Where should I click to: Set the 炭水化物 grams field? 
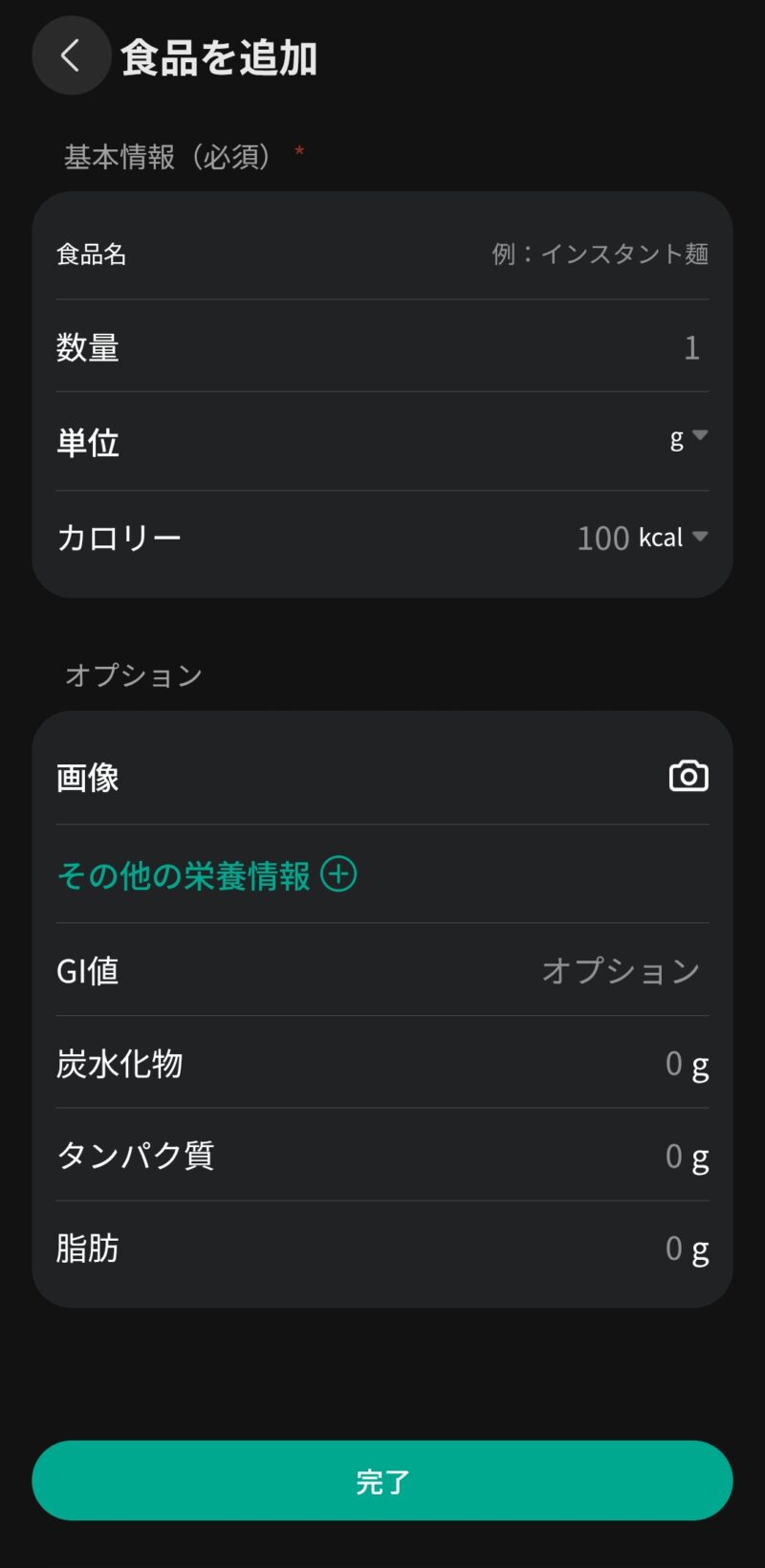673,1064
